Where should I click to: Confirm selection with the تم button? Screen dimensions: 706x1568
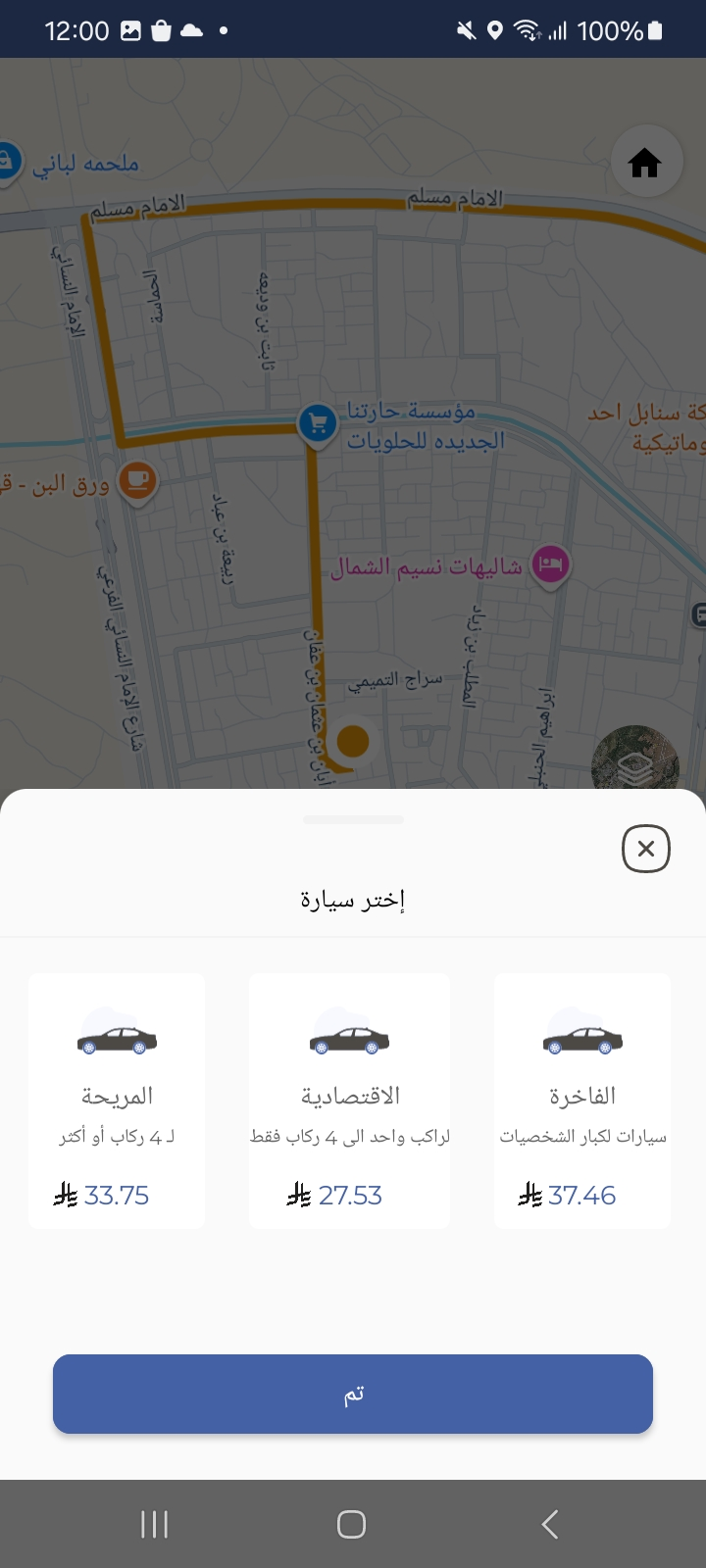(x=353, y=1394)
